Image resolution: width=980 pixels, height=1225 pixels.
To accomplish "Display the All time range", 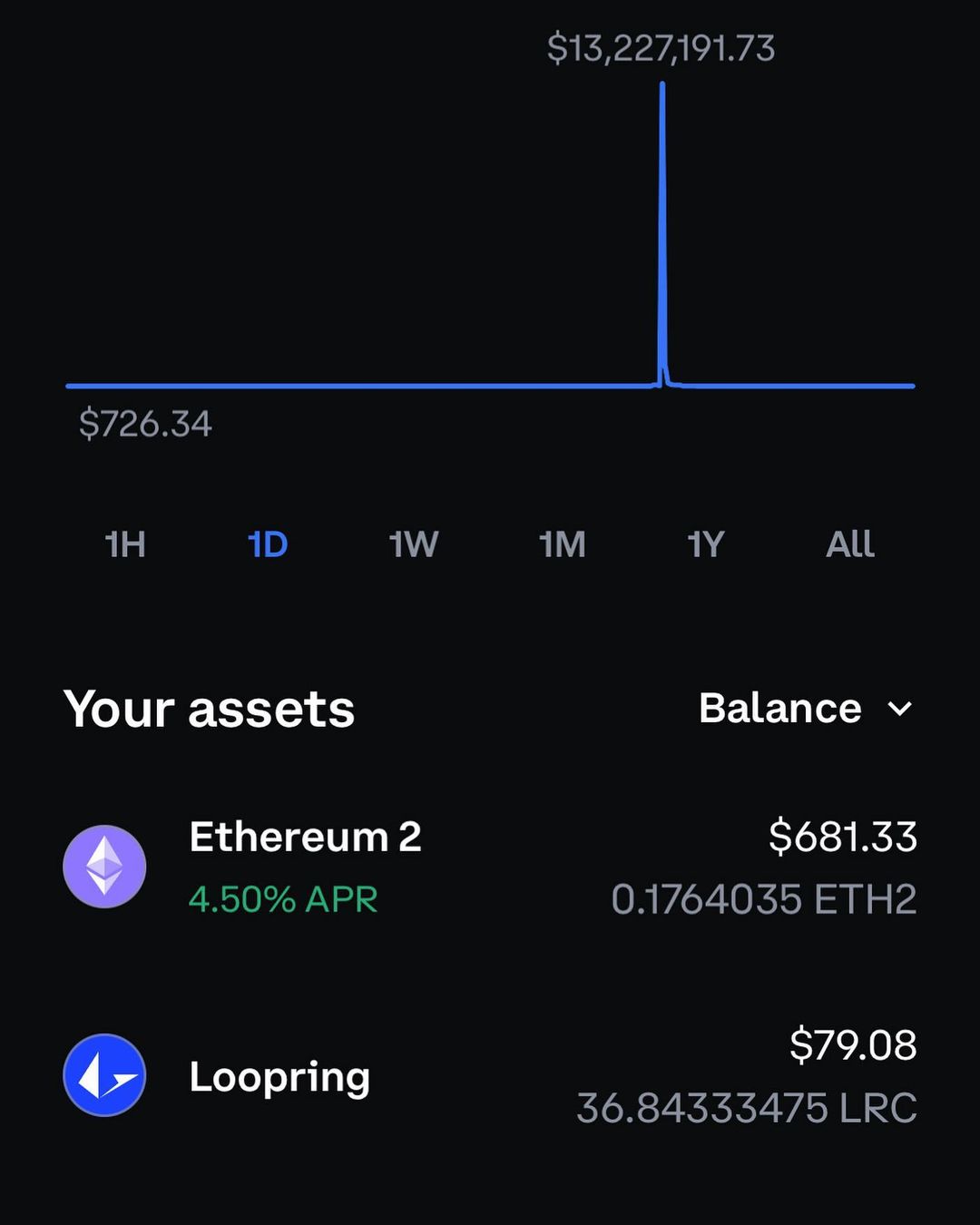I will pyautogui.click(x=850, y=544).
